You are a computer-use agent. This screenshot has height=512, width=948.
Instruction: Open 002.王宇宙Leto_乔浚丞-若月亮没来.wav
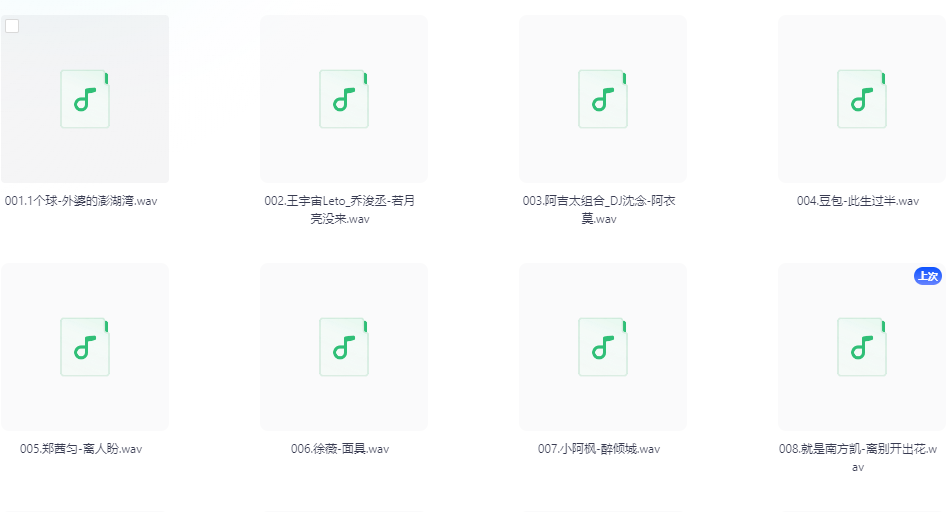[344, 99]
